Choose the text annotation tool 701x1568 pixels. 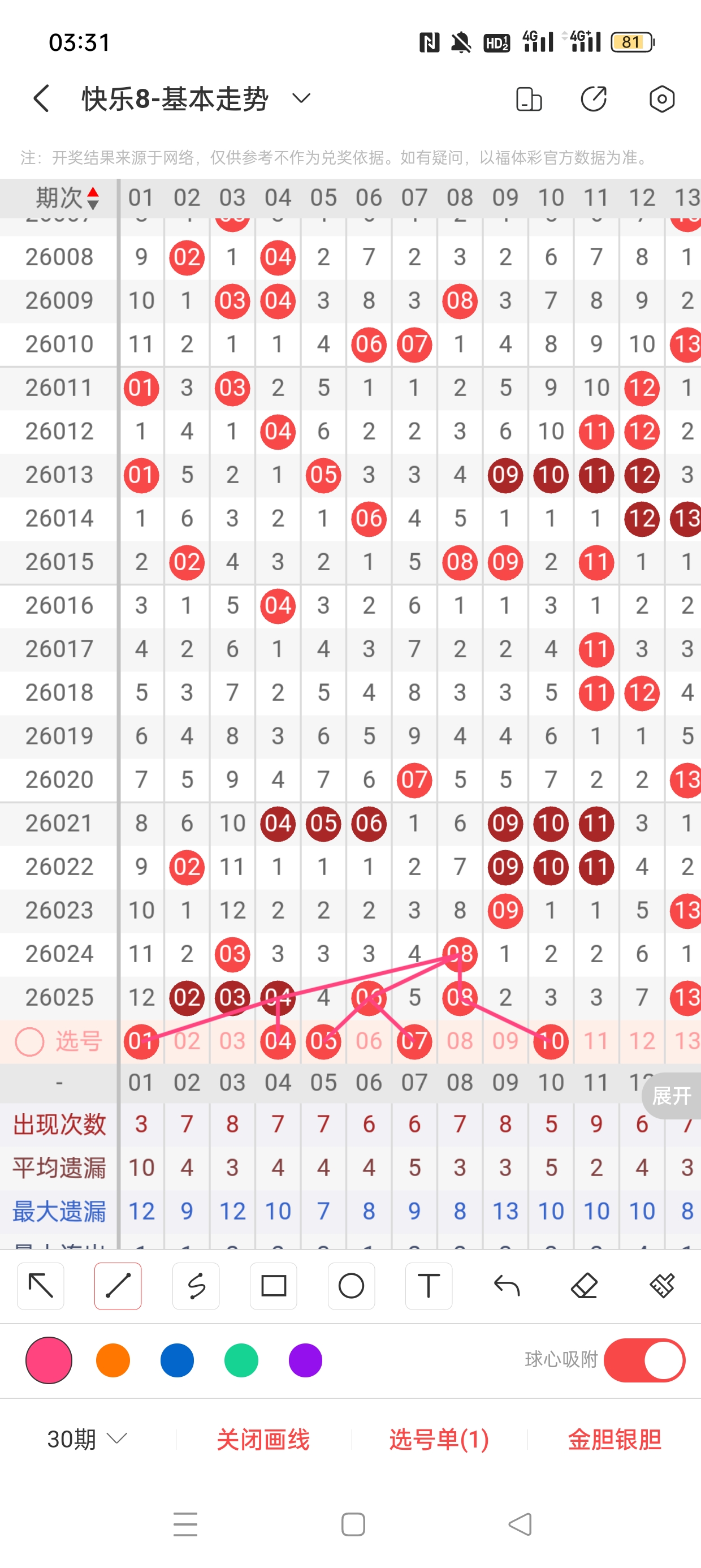(x=429, y=1286)
